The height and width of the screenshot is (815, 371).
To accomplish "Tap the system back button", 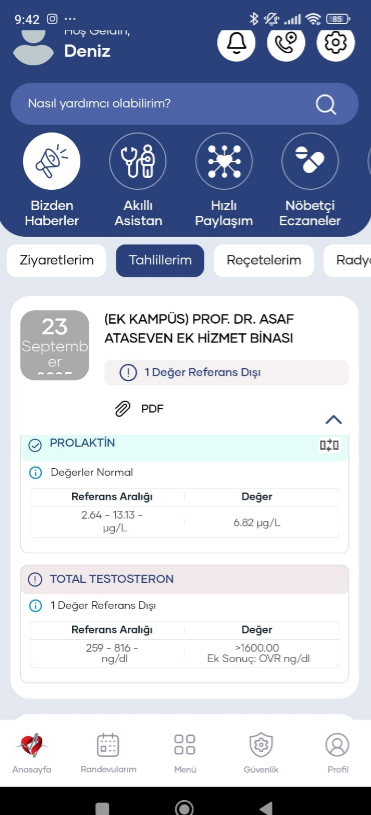I will (x=266, y=808).
